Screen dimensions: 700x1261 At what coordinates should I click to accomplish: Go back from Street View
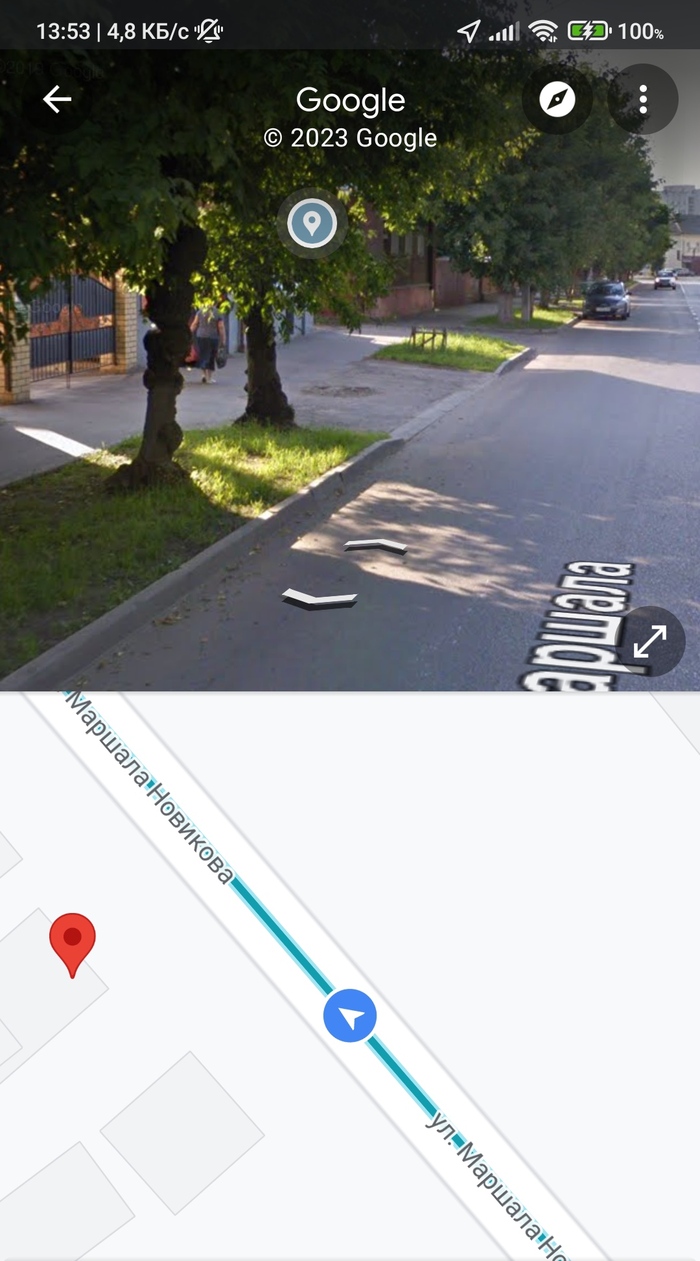pos(57,99)
